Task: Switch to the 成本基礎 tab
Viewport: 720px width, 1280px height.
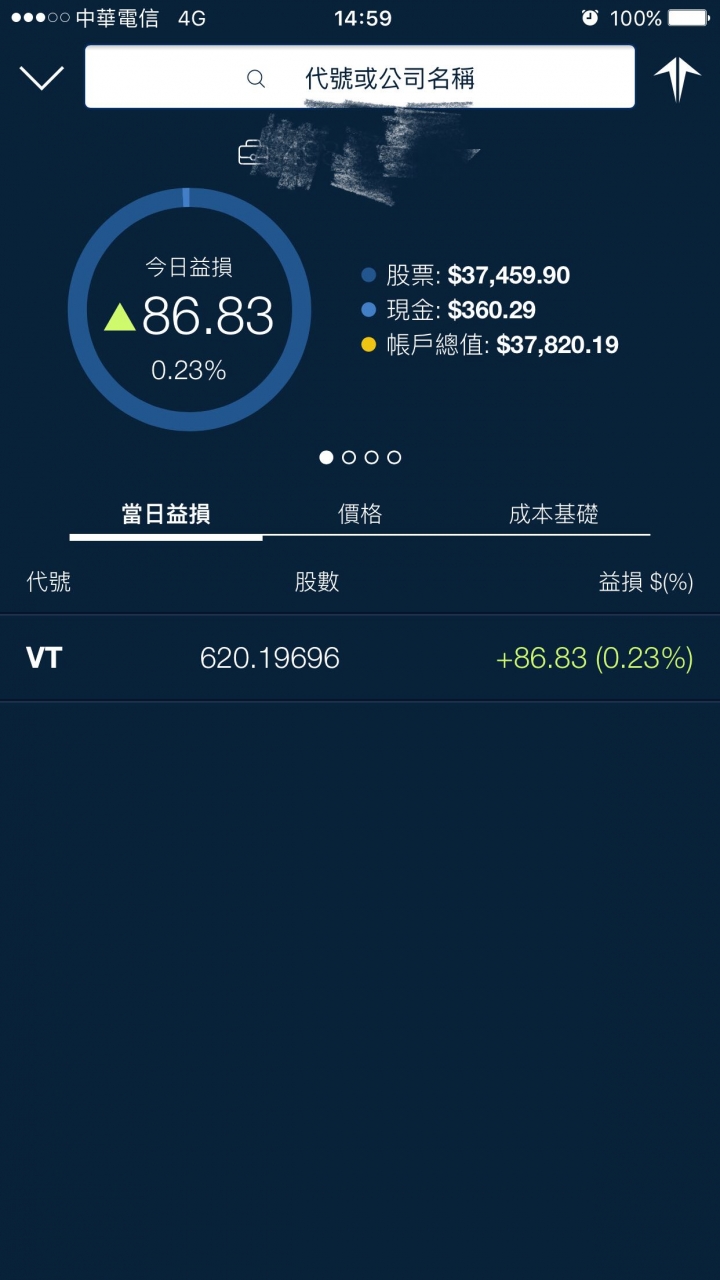Action: coord(553,515)
